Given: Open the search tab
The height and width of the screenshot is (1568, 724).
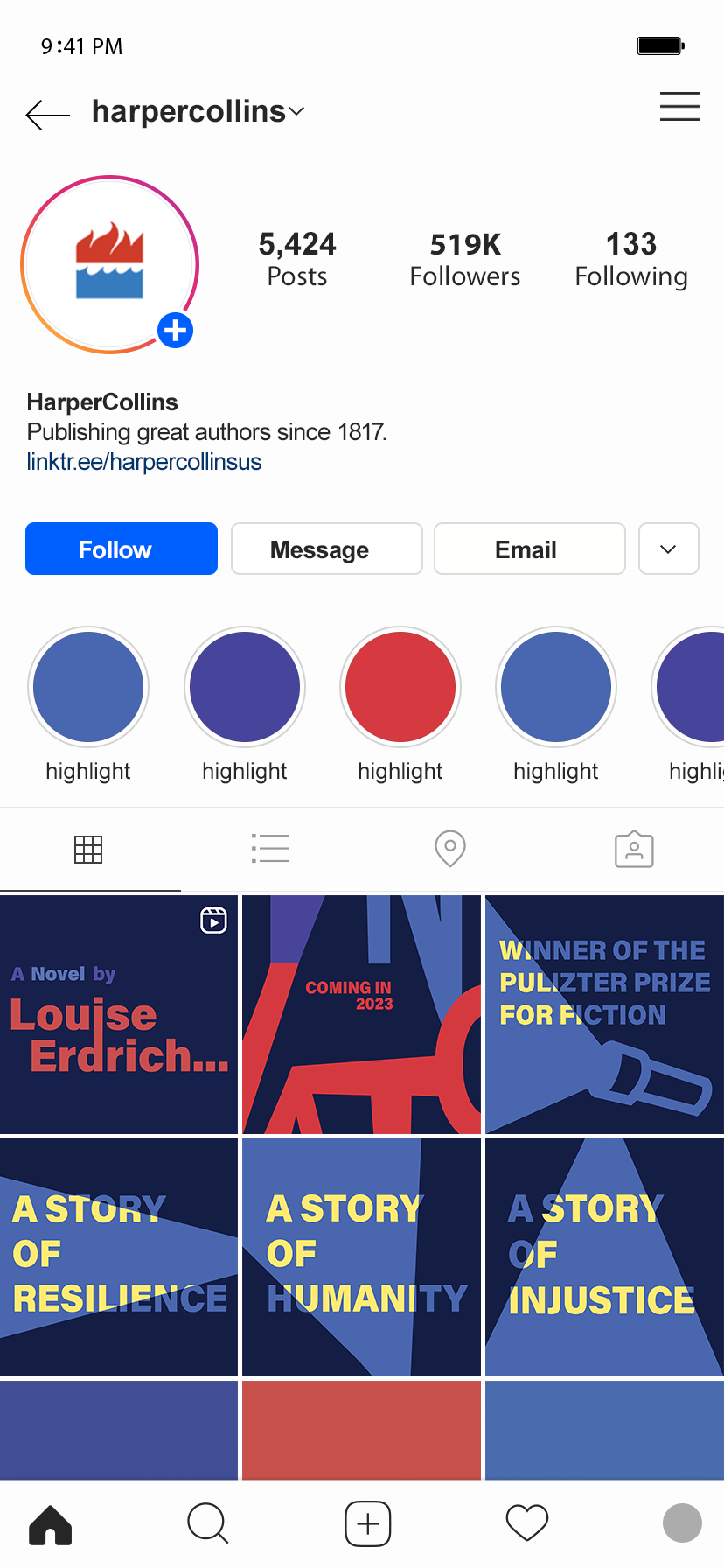Looking at the screenshot, I should click(208, 1524).
